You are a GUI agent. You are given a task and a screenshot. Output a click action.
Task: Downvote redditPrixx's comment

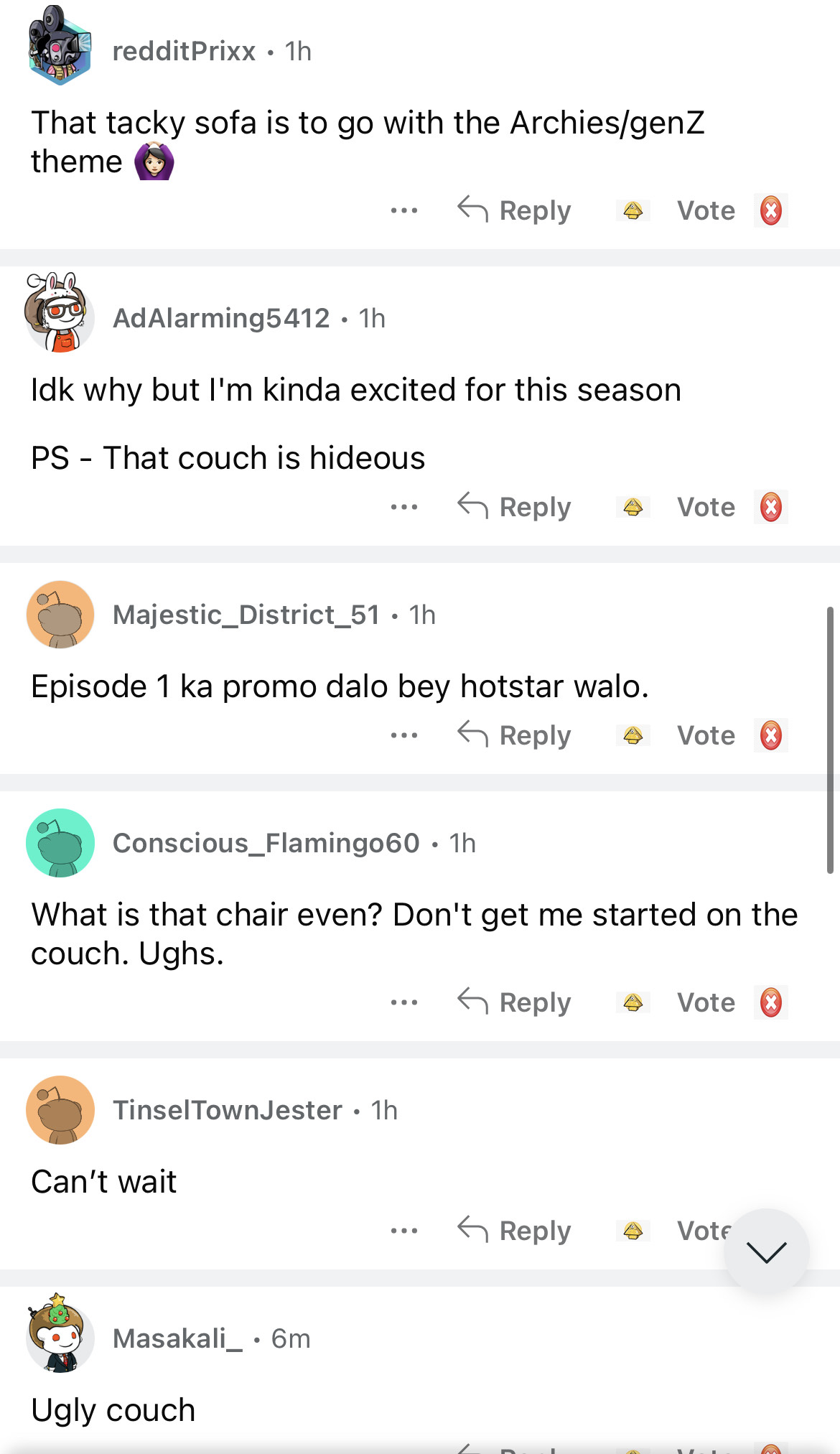[770, 210]
